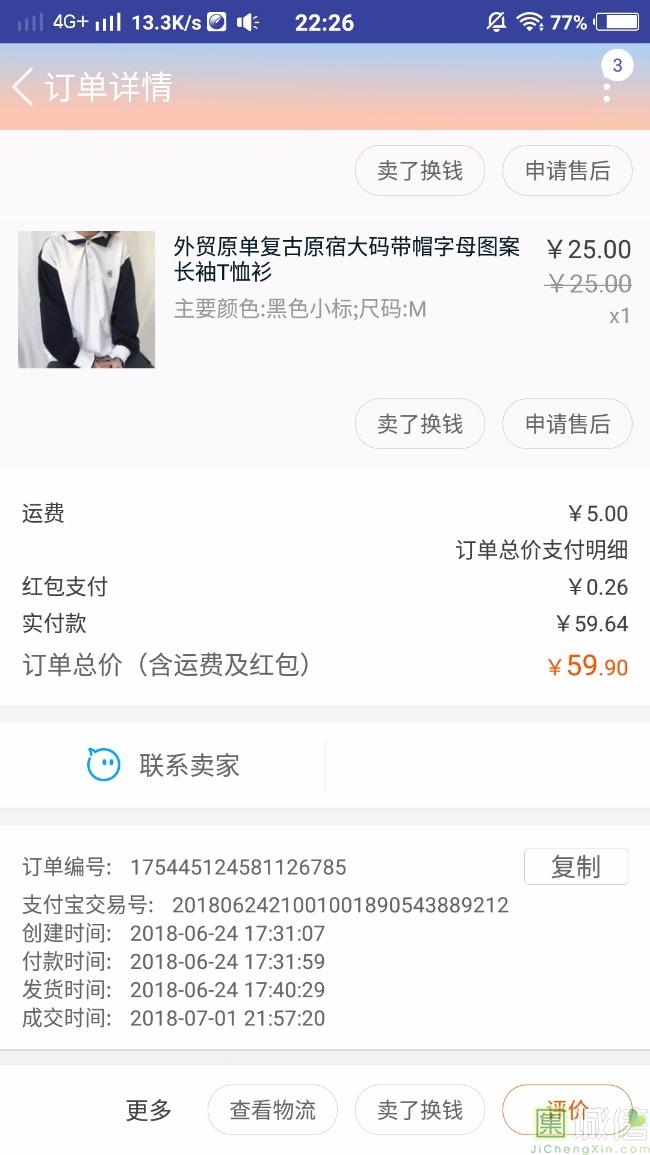
Task: Open the 长袖T恤衫 product item
Action: click(324, 298)
